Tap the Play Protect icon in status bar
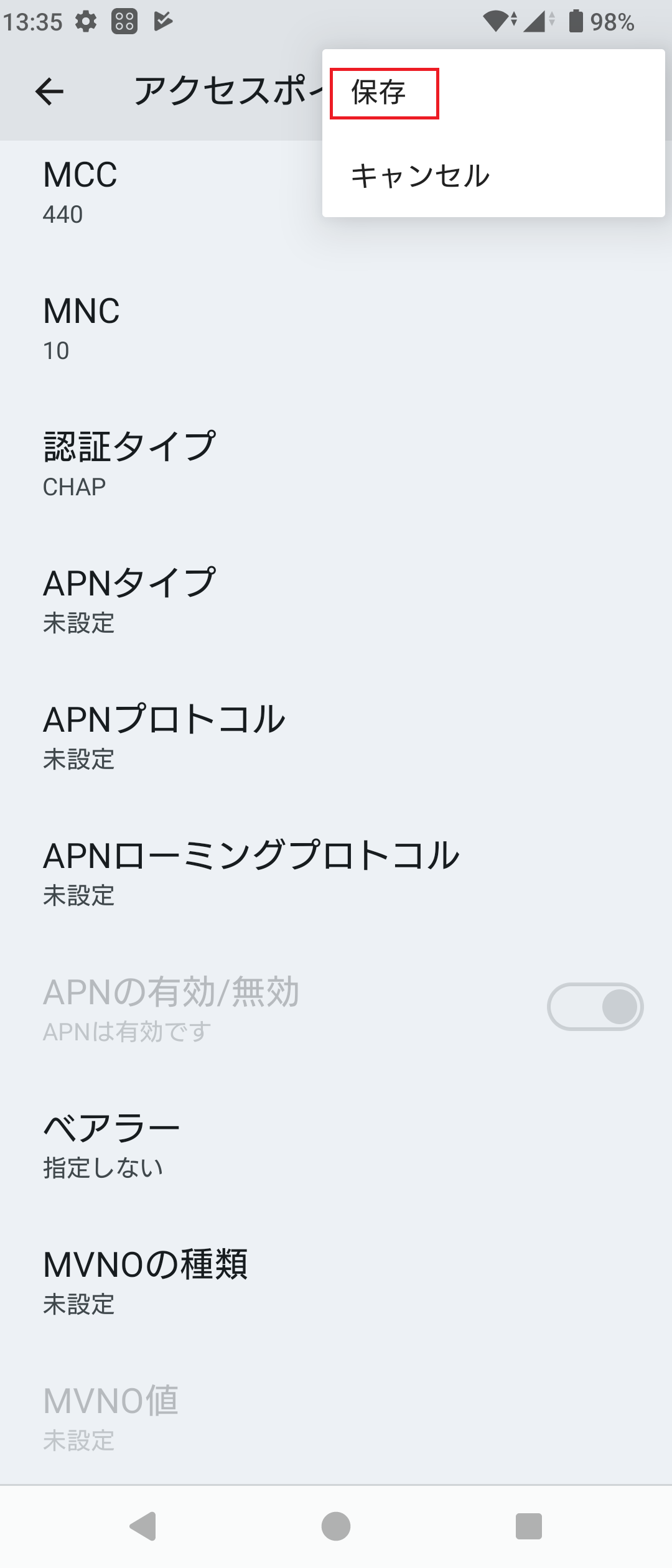The height and width of the screenshot is (1568, 672). click(x=163, y=21)
